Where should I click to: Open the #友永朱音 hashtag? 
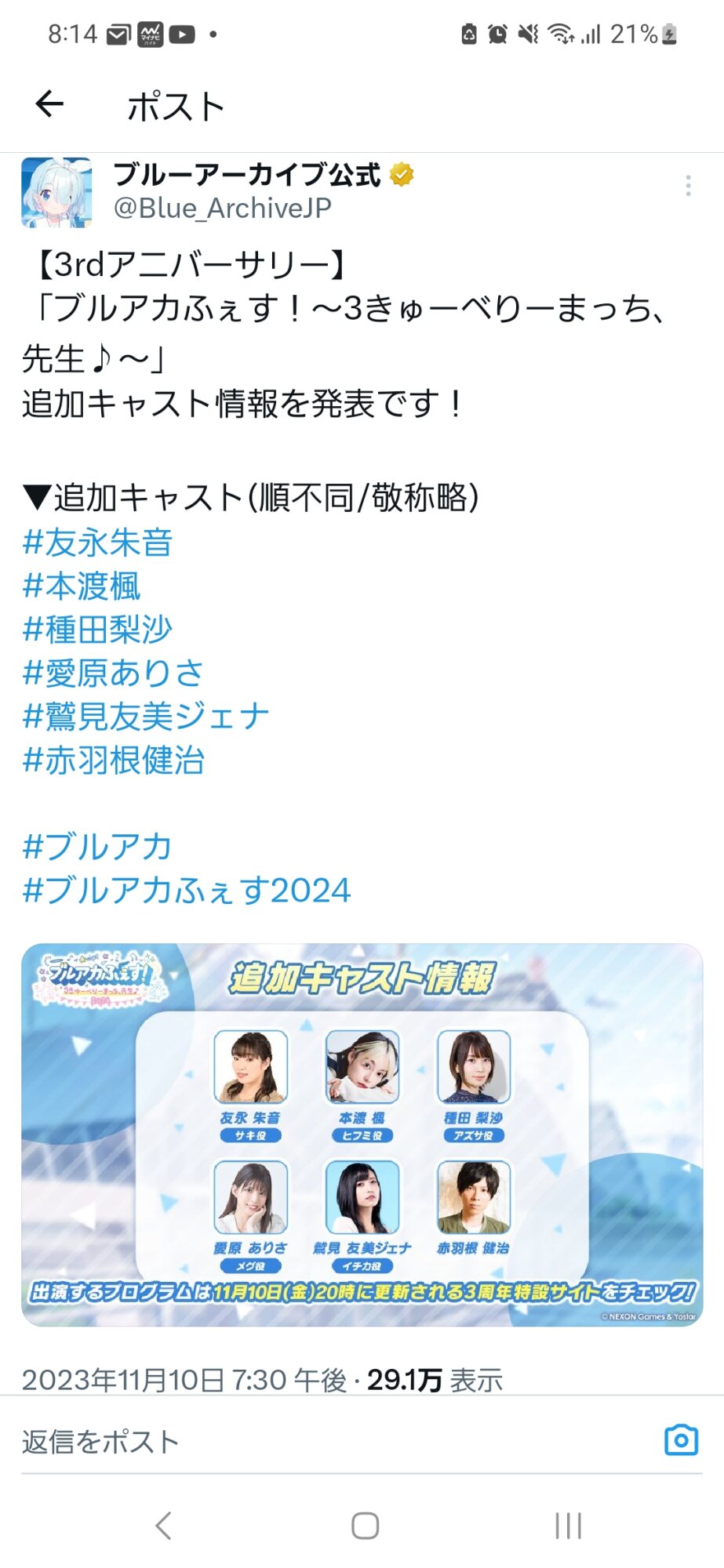pos(98,543)
